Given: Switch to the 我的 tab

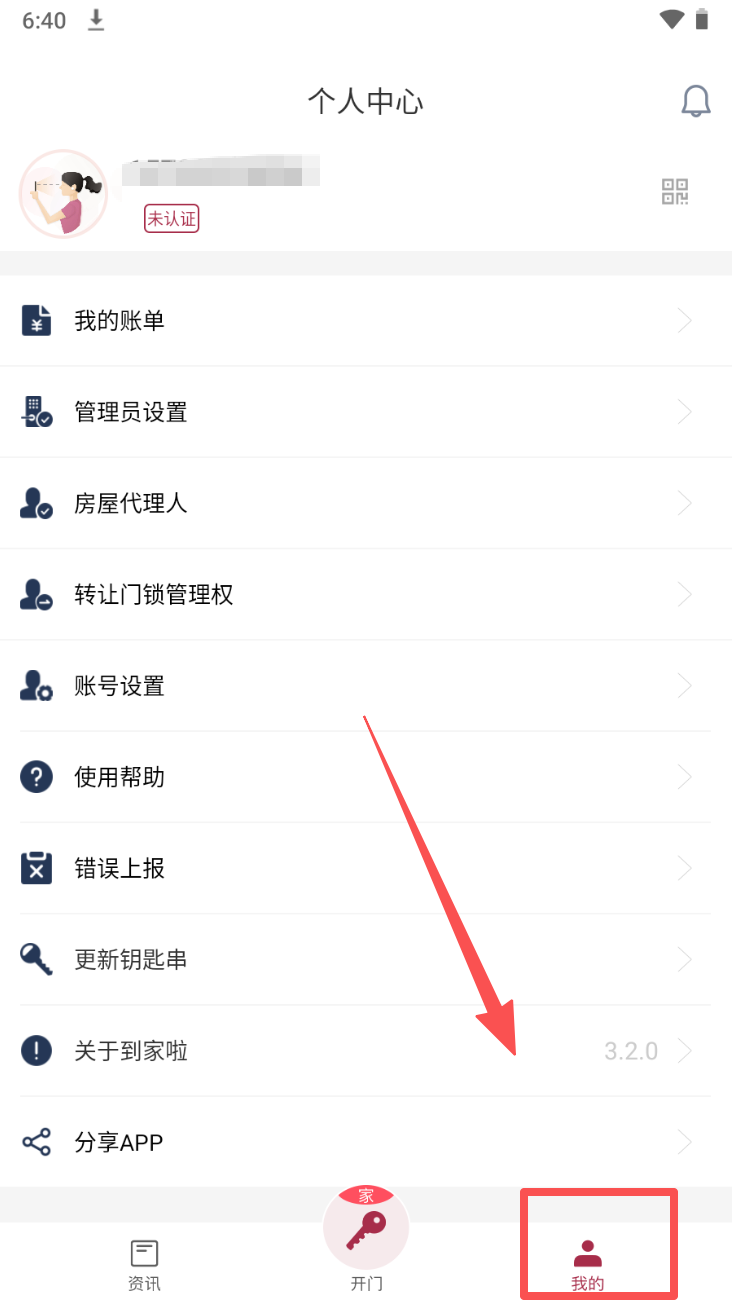Looking at the screenshot, I should coord(588,1264).
